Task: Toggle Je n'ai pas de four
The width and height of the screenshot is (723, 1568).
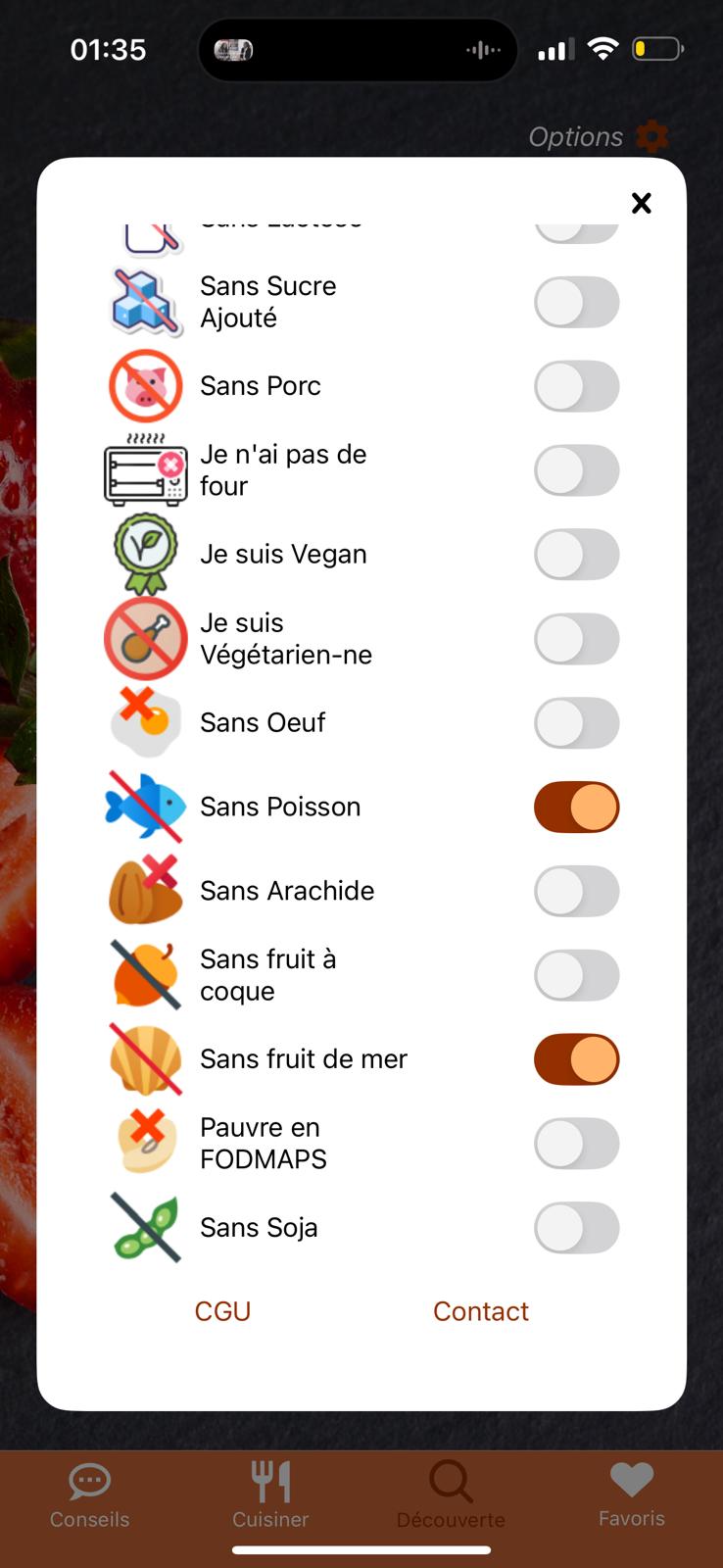Action: click(x=576, y=470)
